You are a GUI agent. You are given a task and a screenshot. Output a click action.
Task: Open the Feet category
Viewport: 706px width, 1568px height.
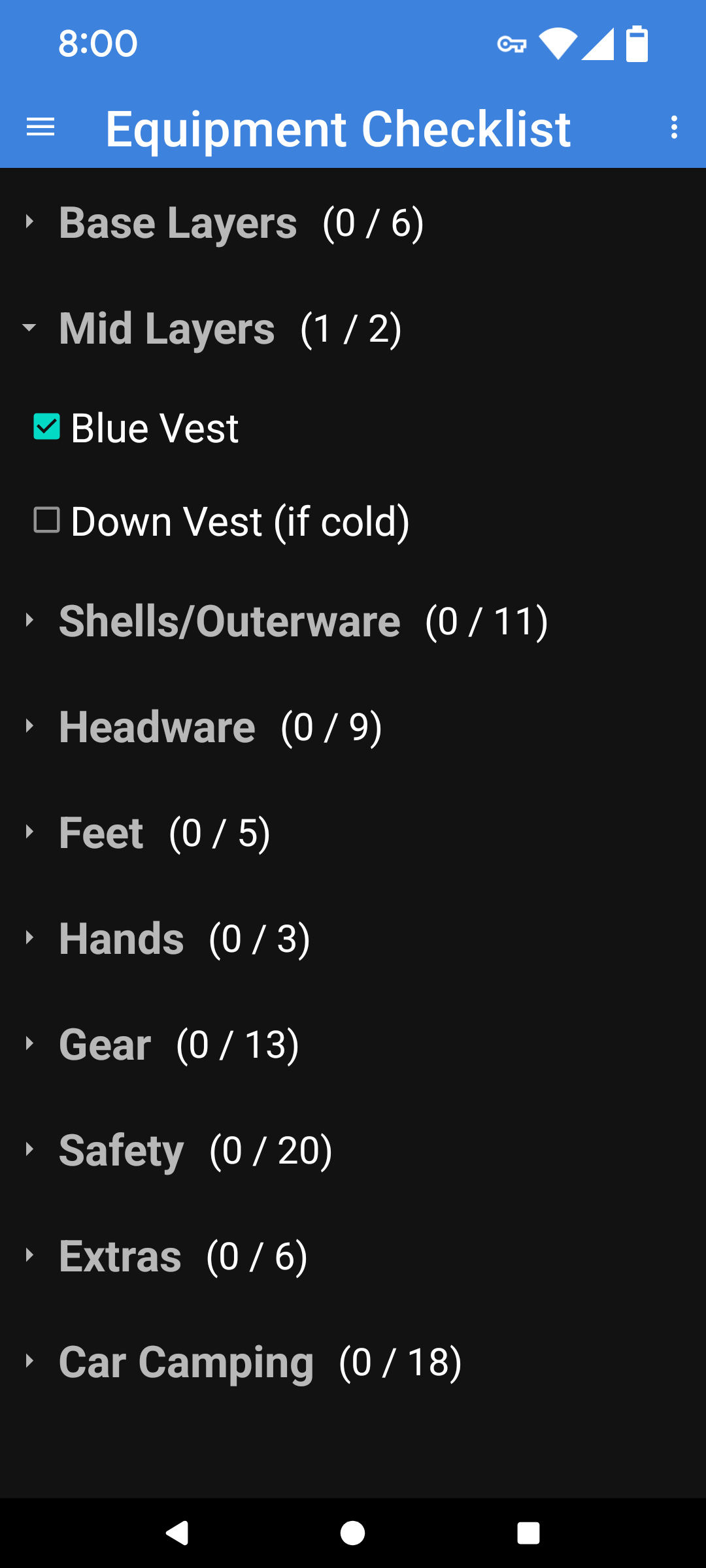(101, 833)
